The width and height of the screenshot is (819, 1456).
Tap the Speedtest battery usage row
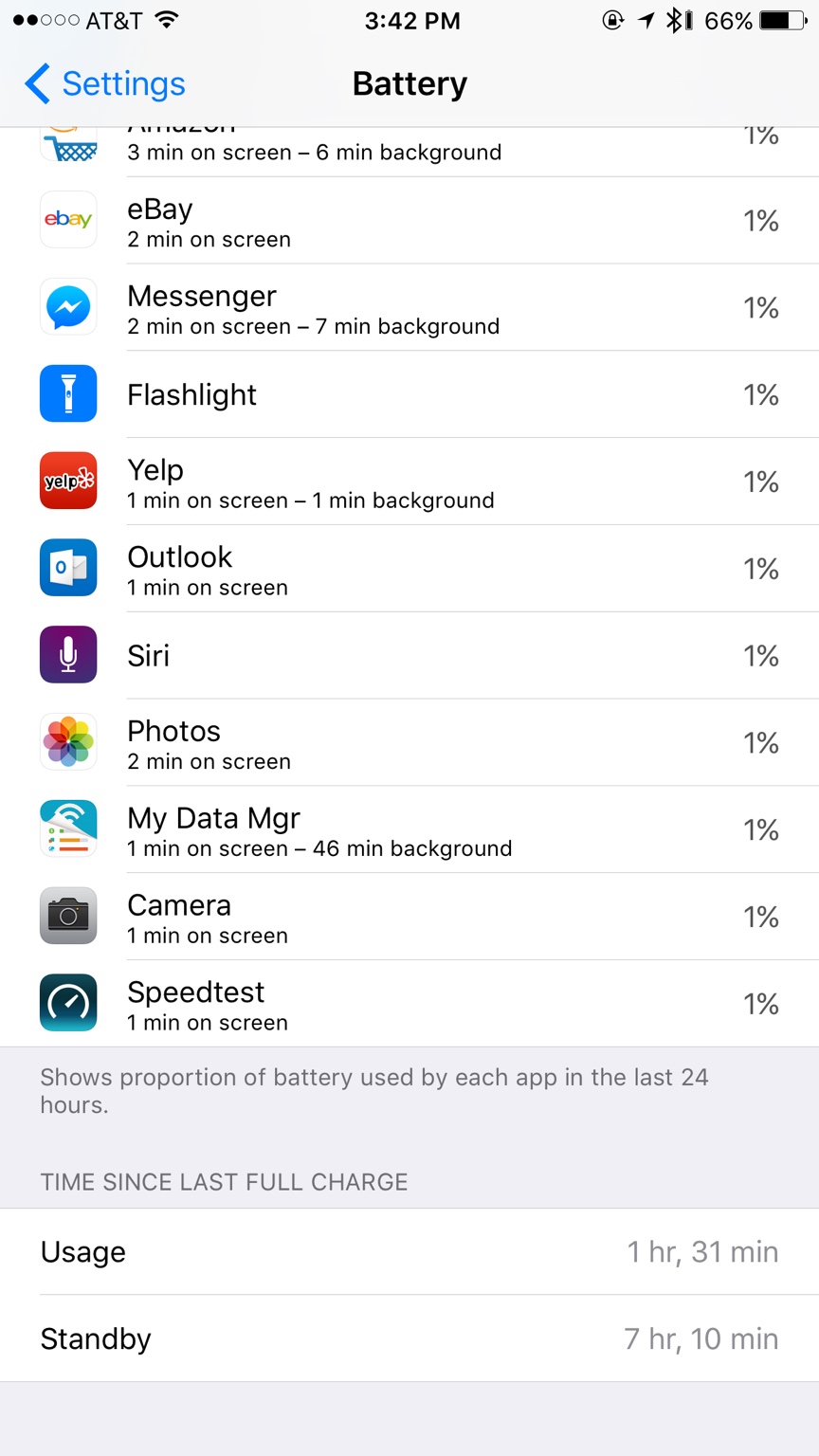pyautogui.click(x=409, y=1005)
